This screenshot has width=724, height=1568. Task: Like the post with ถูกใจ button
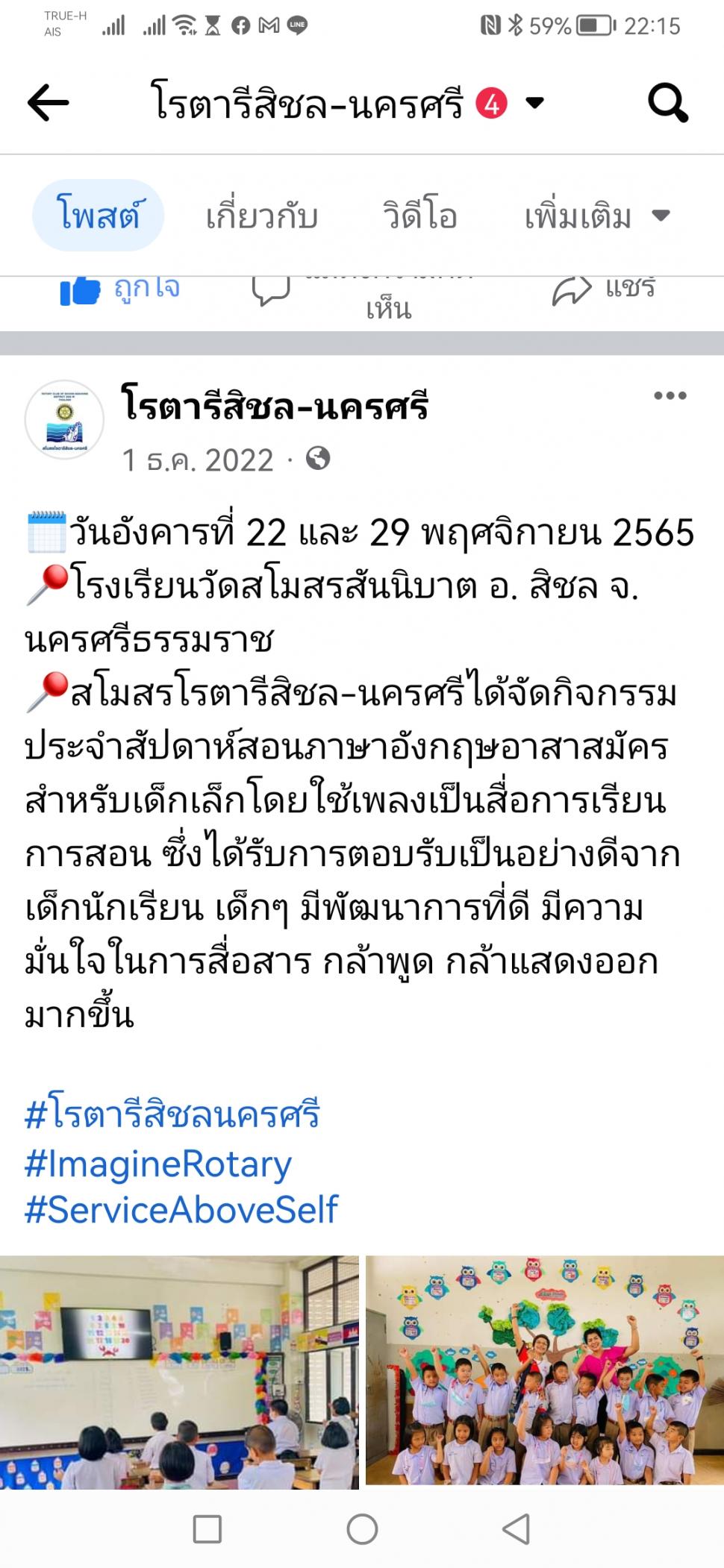[120, 290]
